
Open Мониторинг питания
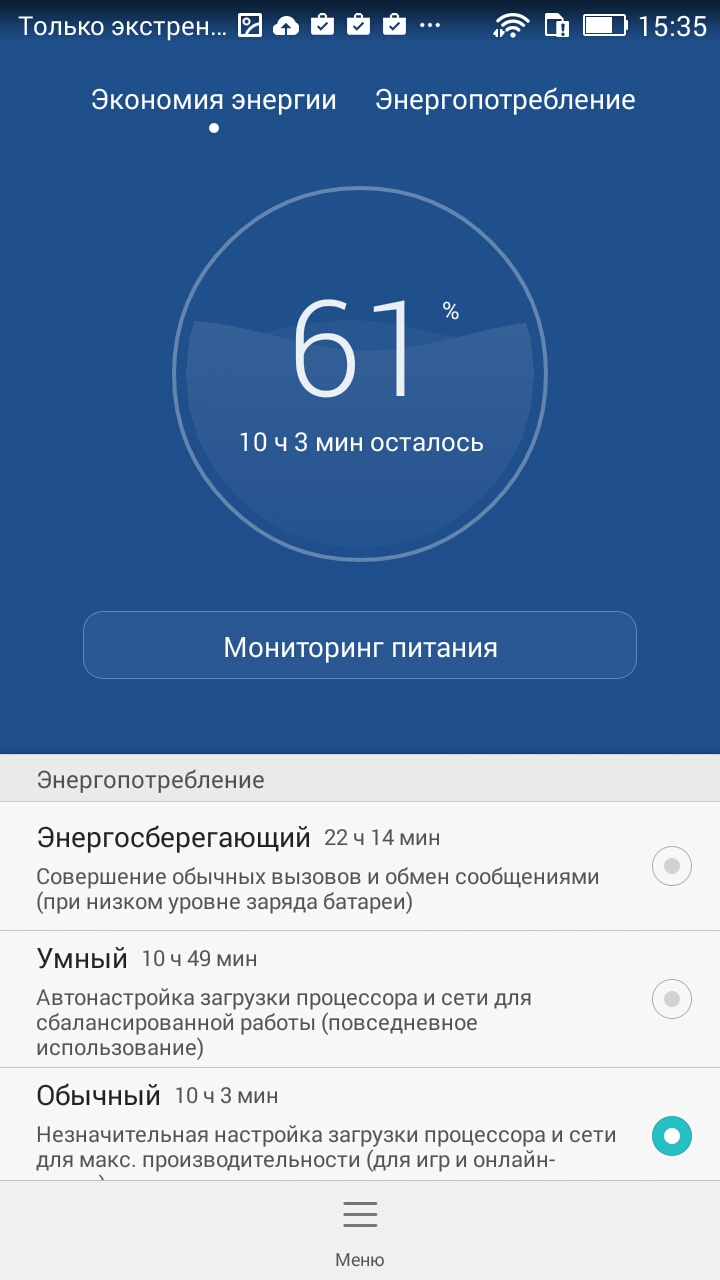[x=360, y=646]
